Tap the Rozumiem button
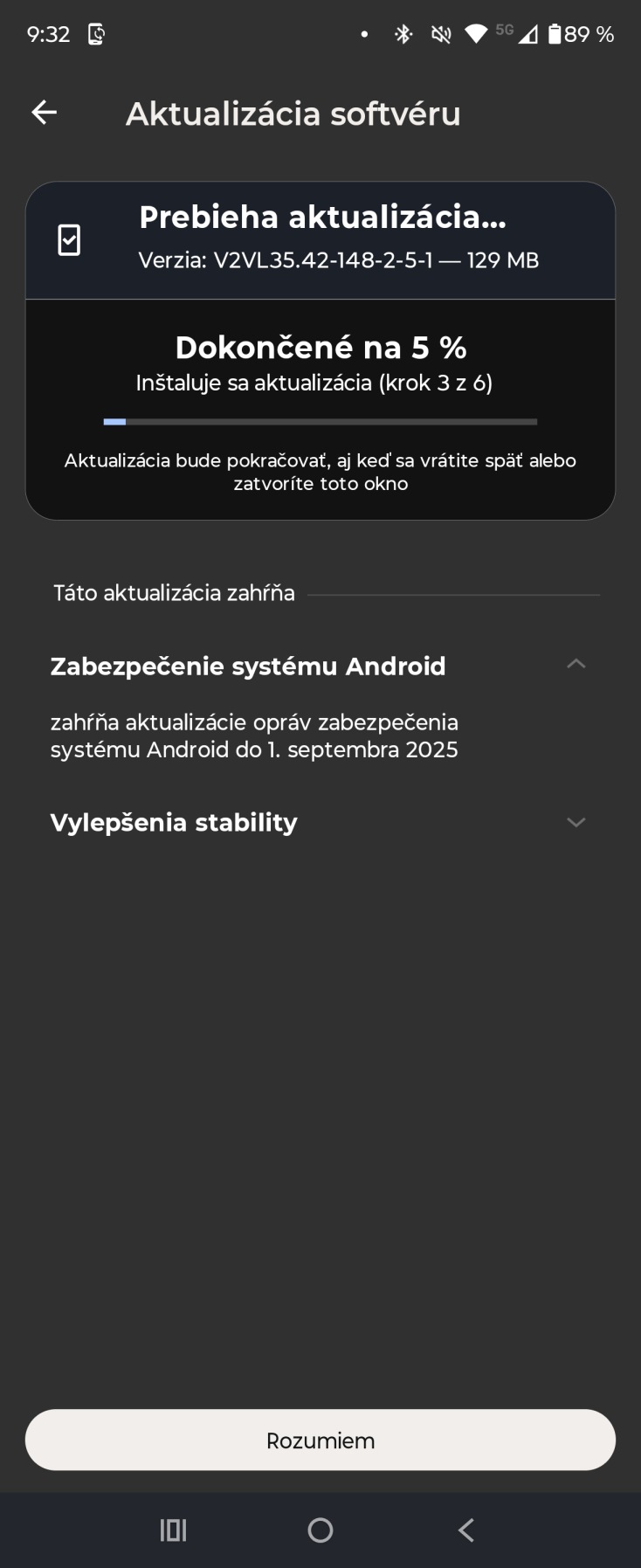Image resolution: width=641 pixels, height=1568 pixels. tap(320, 1440)
